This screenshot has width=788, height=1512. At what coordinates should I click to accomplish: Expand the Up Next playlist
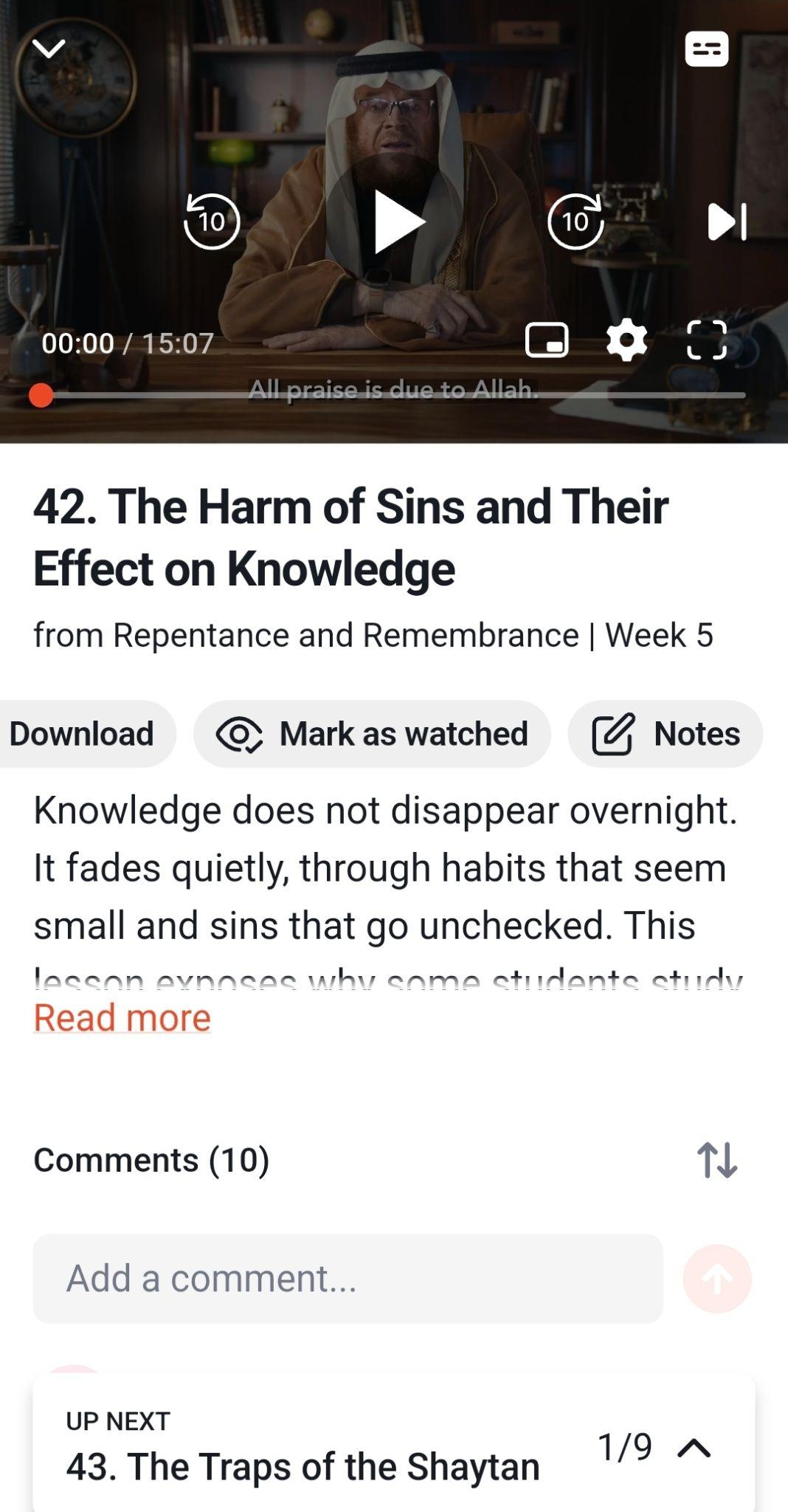pyautogui.click(x=694, y=1447)
